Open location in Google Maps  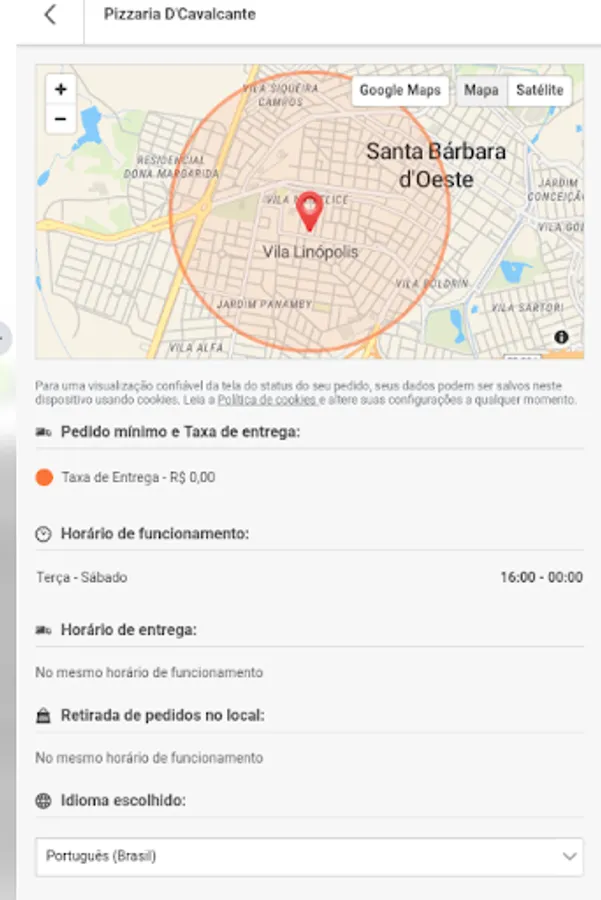point(400,90)
